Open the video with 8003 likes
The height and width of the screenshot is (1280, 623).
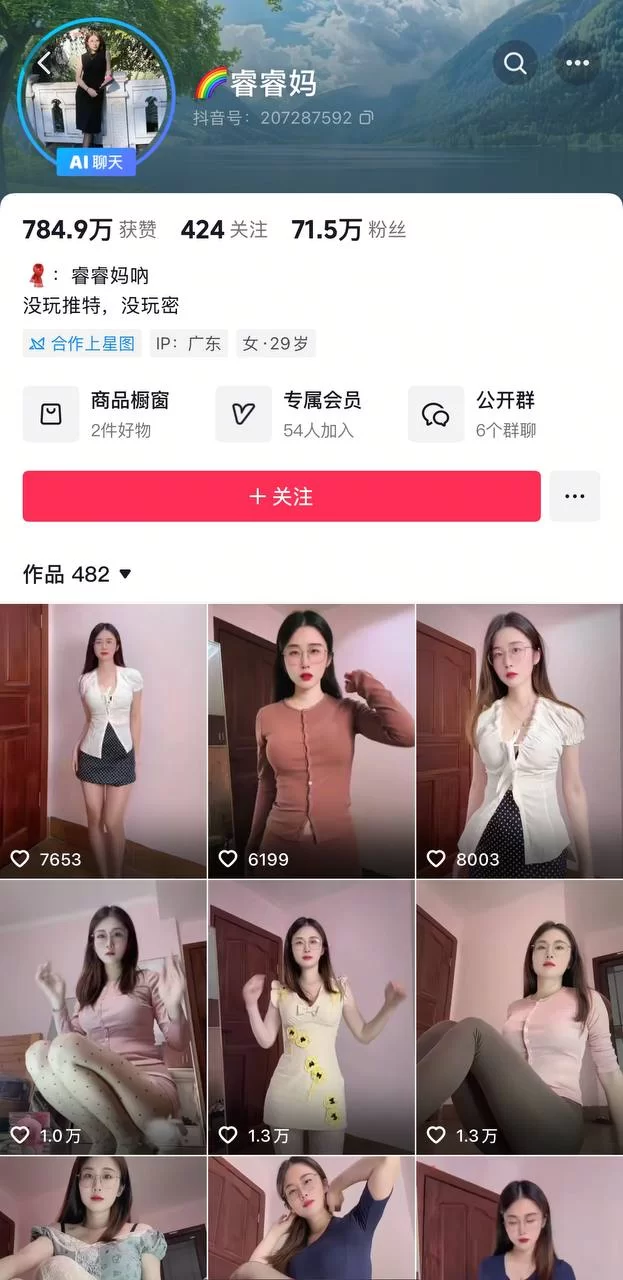[x=519, y=740]
